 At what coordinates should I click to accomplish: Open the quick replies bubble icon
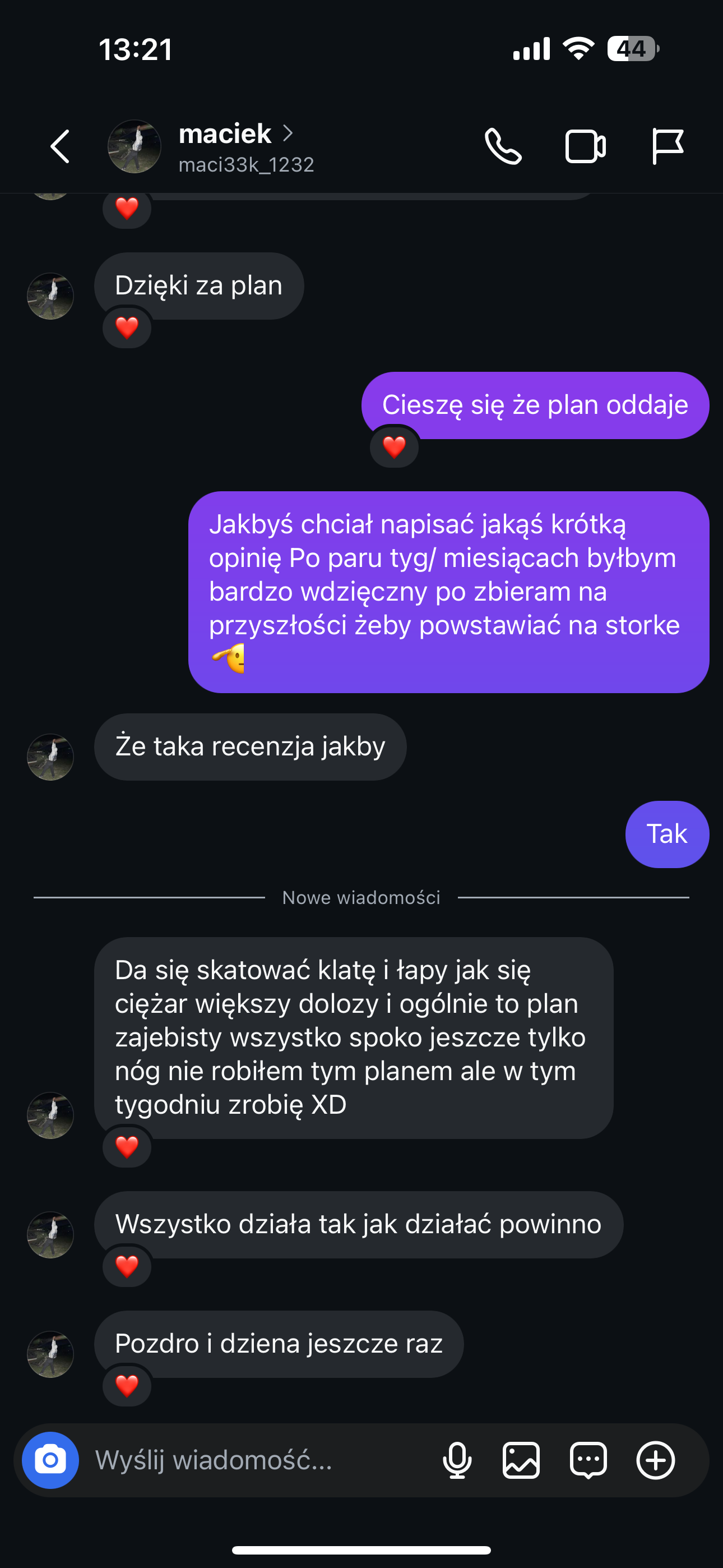588,1460
